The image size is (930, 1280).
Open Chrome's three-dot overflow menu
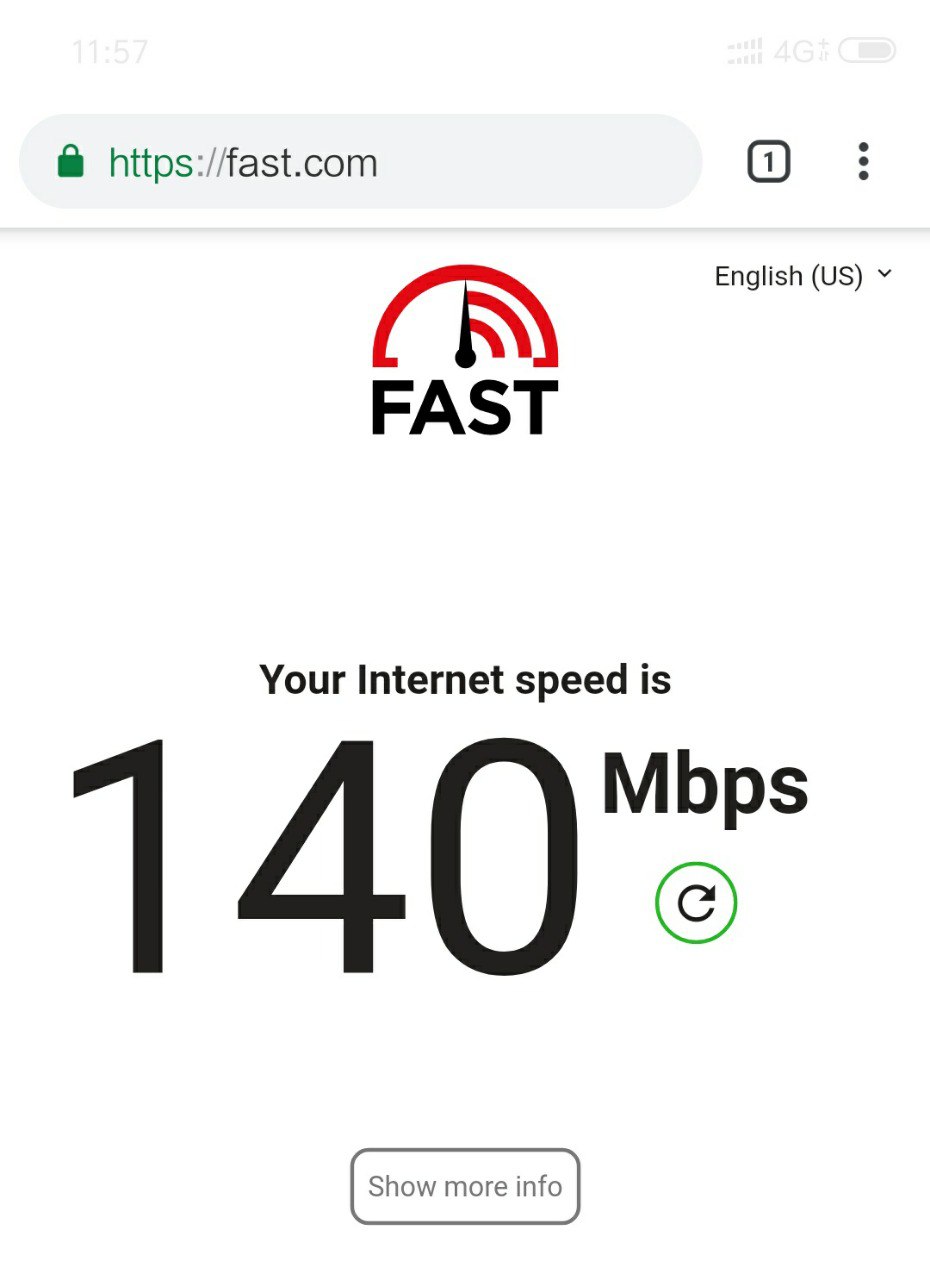pos(863,162)
